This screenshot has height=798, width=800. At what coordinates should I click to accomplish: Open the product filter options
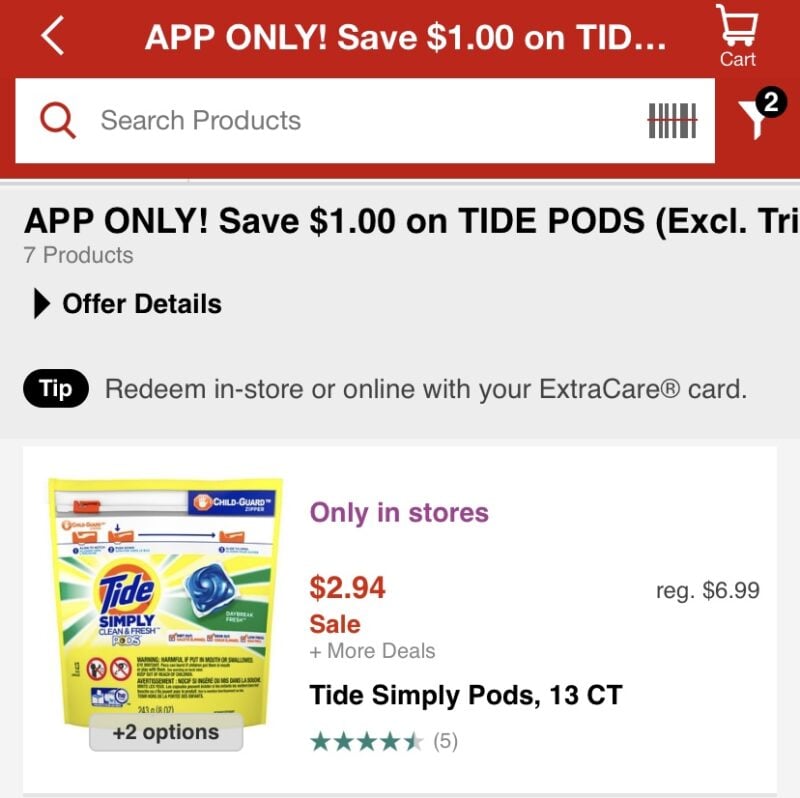(x=757, y=118)
